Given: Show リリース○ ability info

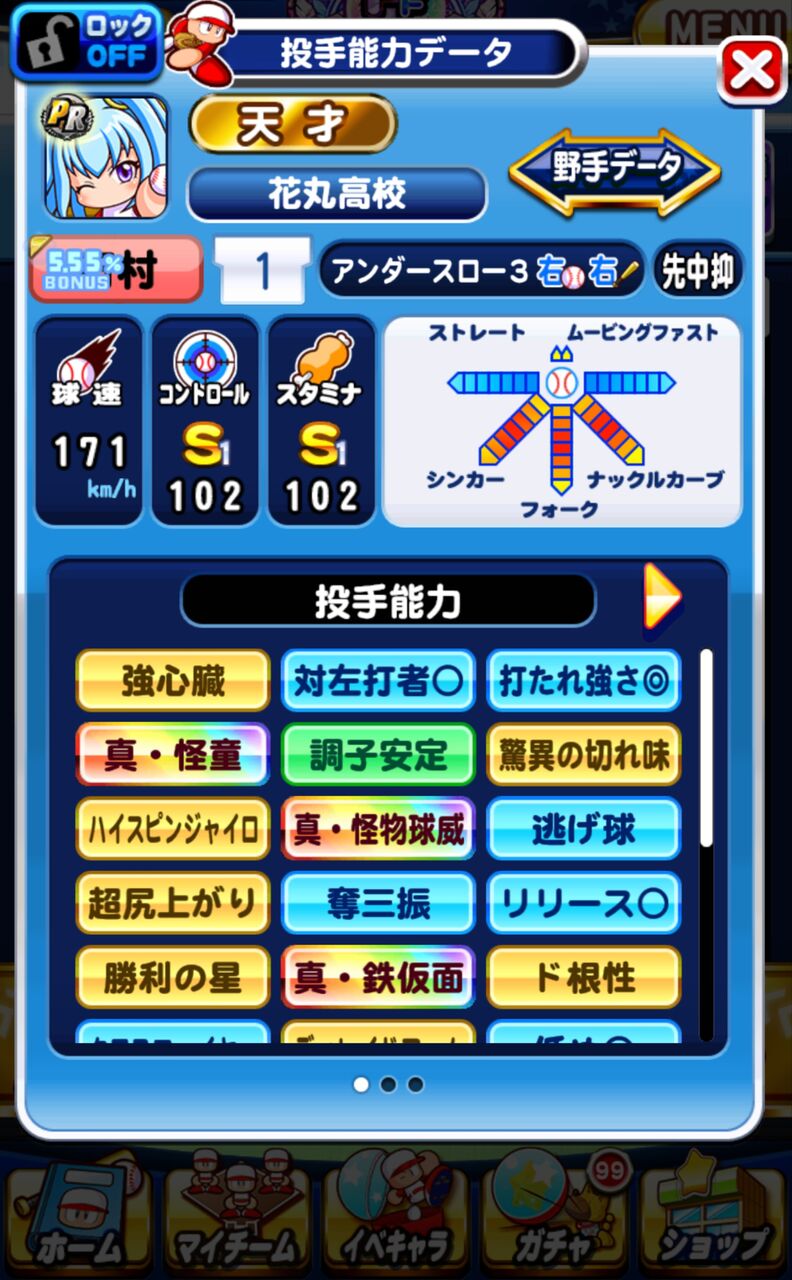Looking at the screenshot, I should 584,903.
